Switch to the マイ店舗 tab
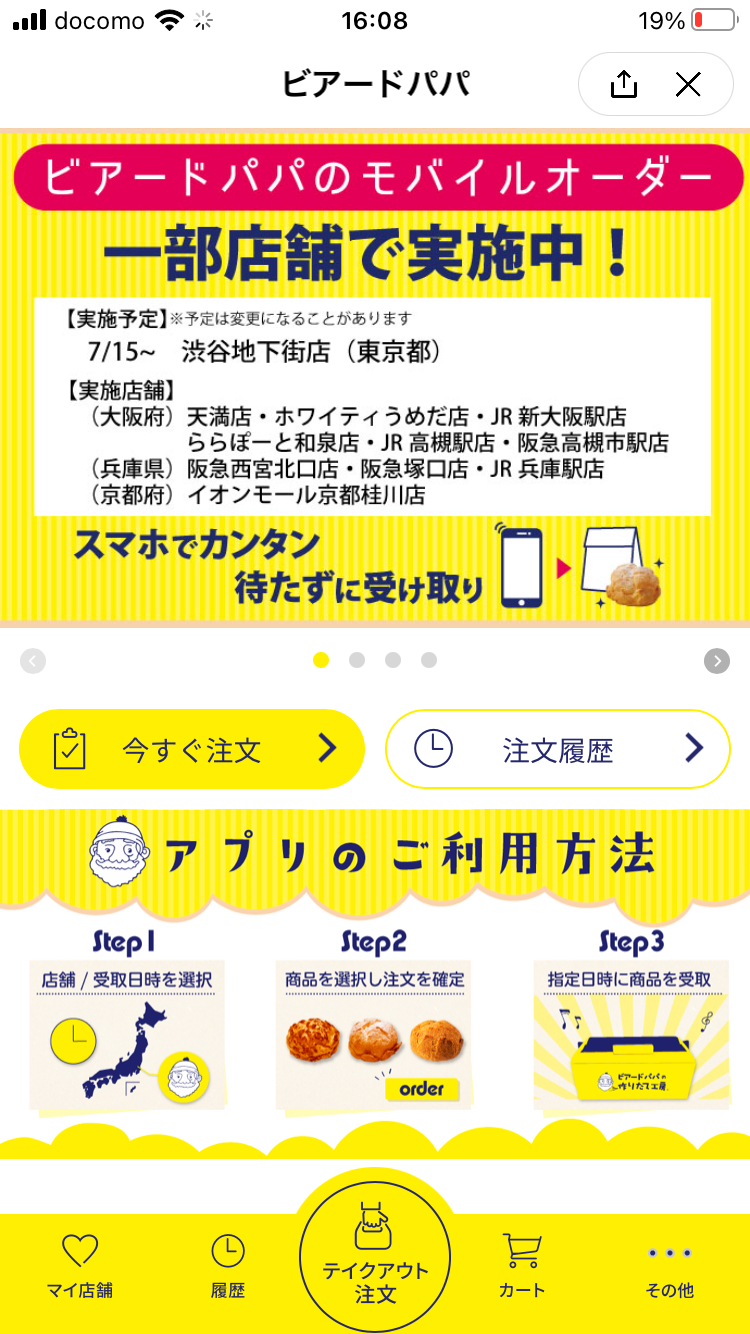The width and height of the screenshot is (750, 1334). click(x=80, y=1266)
